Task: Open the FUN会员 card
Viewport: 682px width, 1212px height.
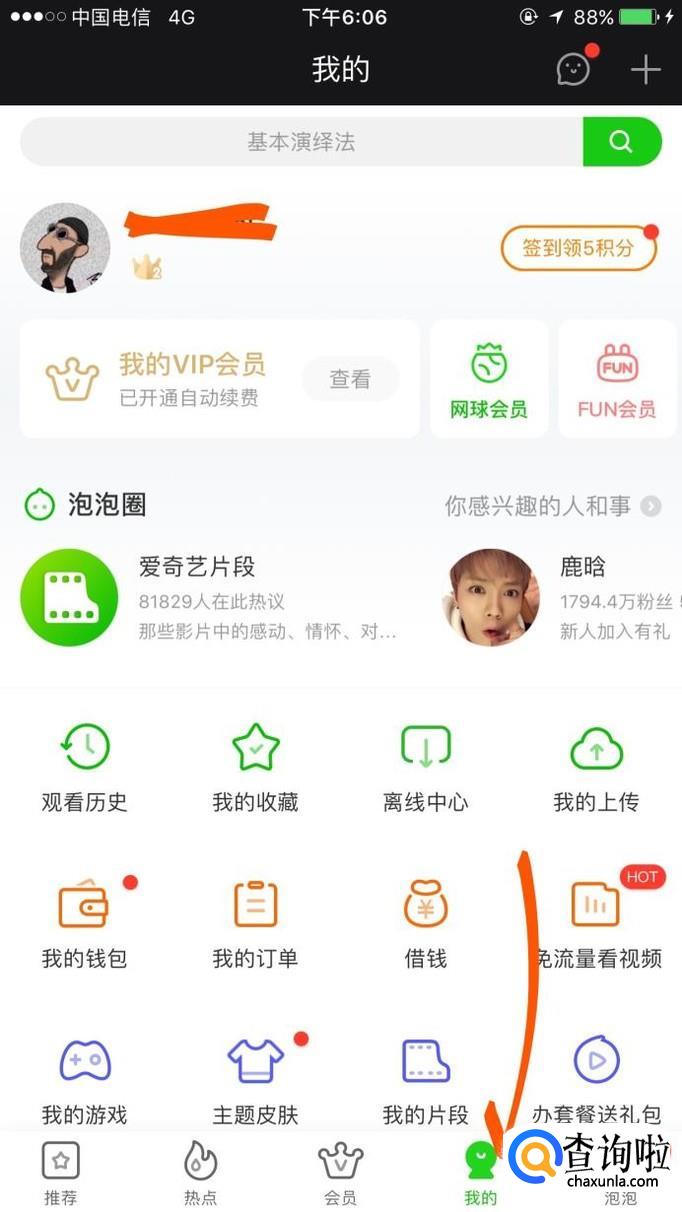Action: [617, 380]
